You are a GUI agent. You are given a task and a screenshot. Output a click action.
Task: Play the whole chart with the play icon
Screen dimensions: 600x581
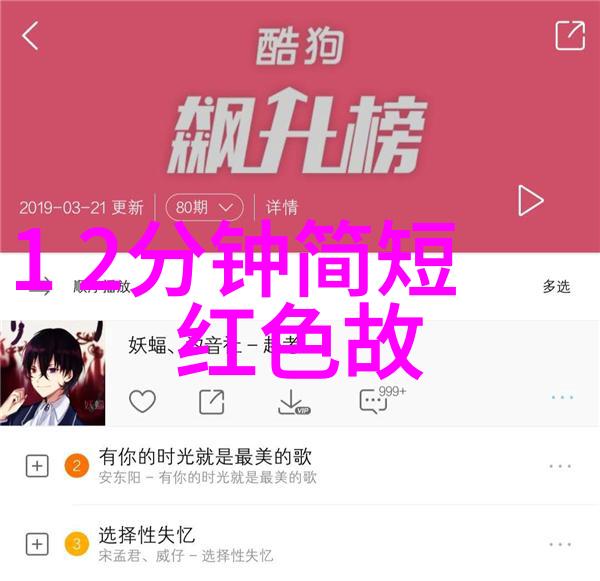tap(531, 201)
